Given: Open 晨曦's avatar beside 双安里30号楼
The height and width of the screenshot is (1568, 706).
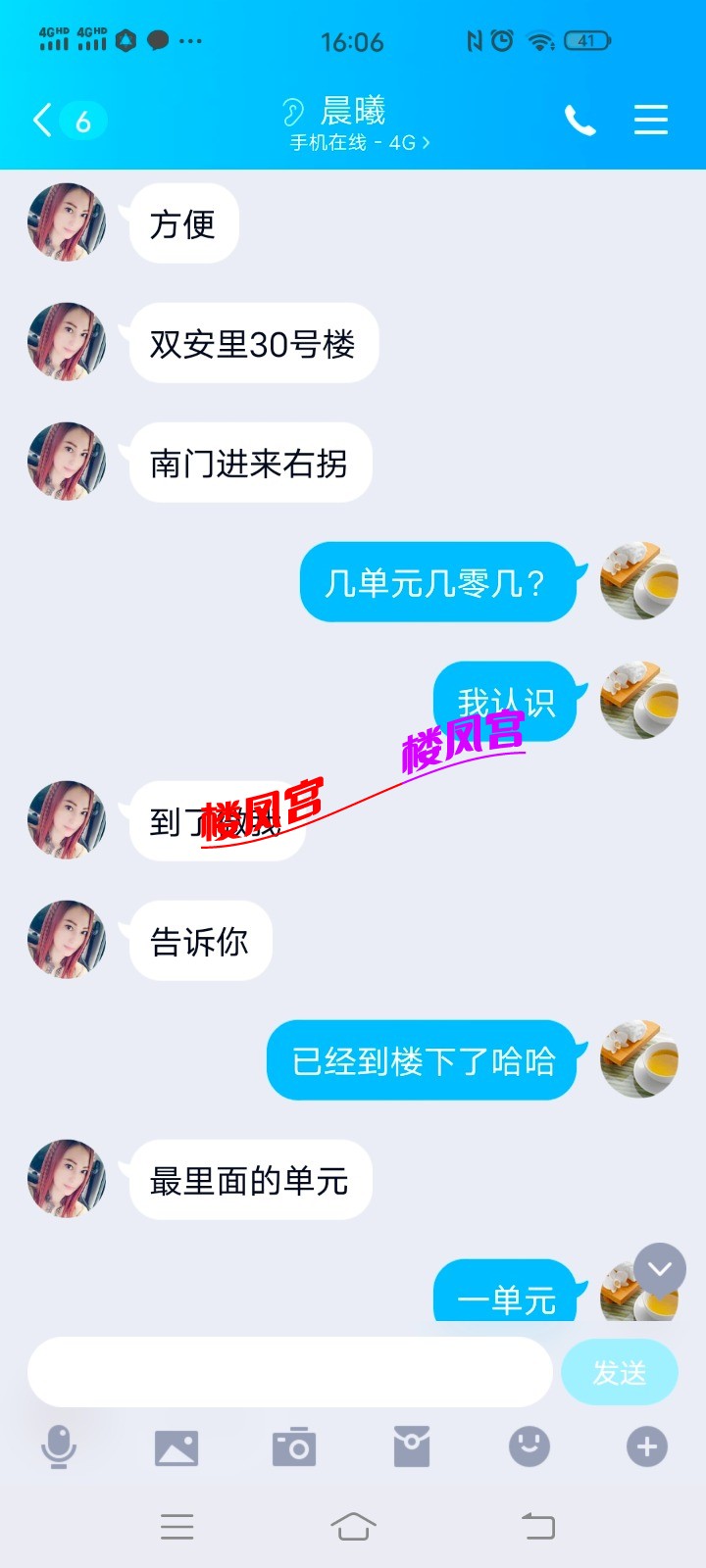Looking at the screenshot, I should tap(67, 342).
